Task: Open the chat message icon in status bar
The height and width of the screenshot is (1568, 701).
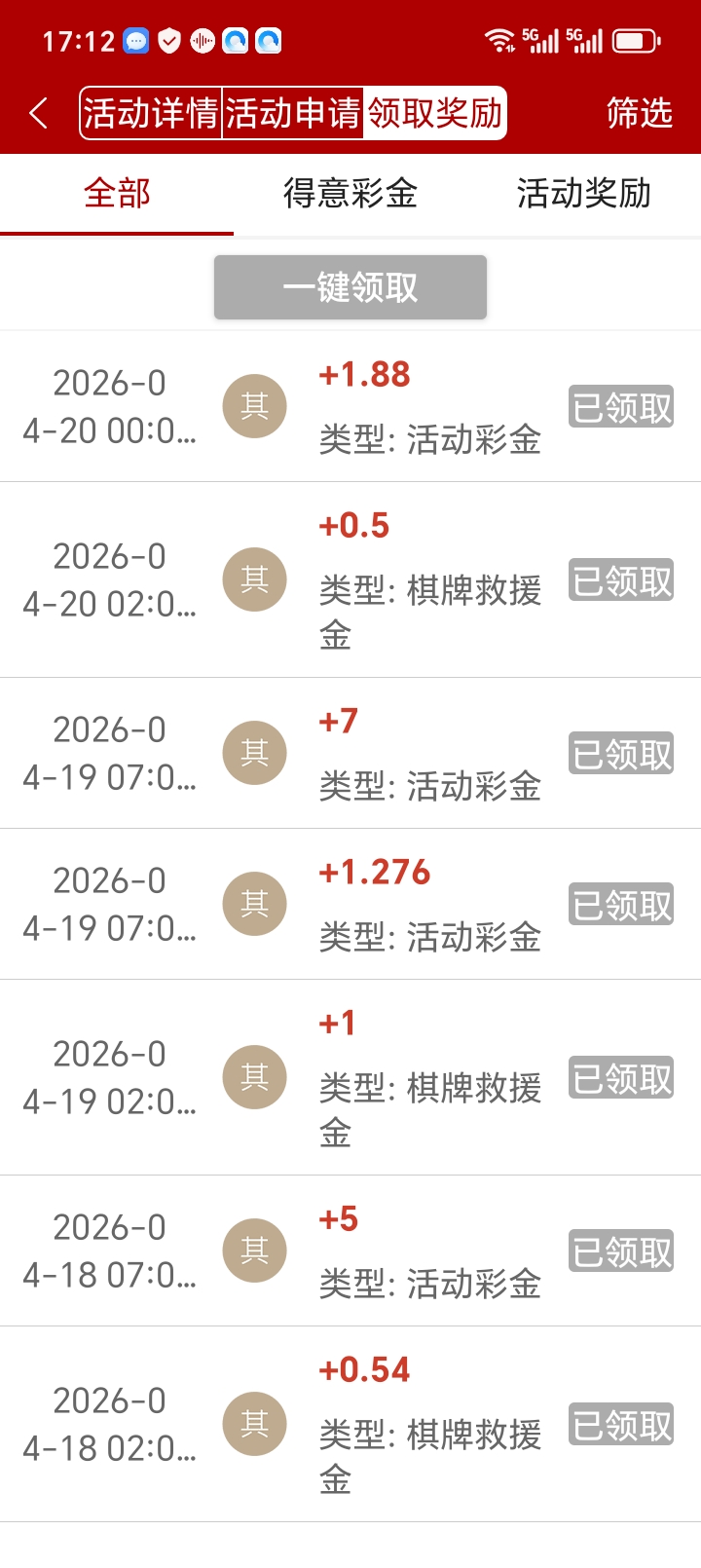Action: click(x=135, y=41)
